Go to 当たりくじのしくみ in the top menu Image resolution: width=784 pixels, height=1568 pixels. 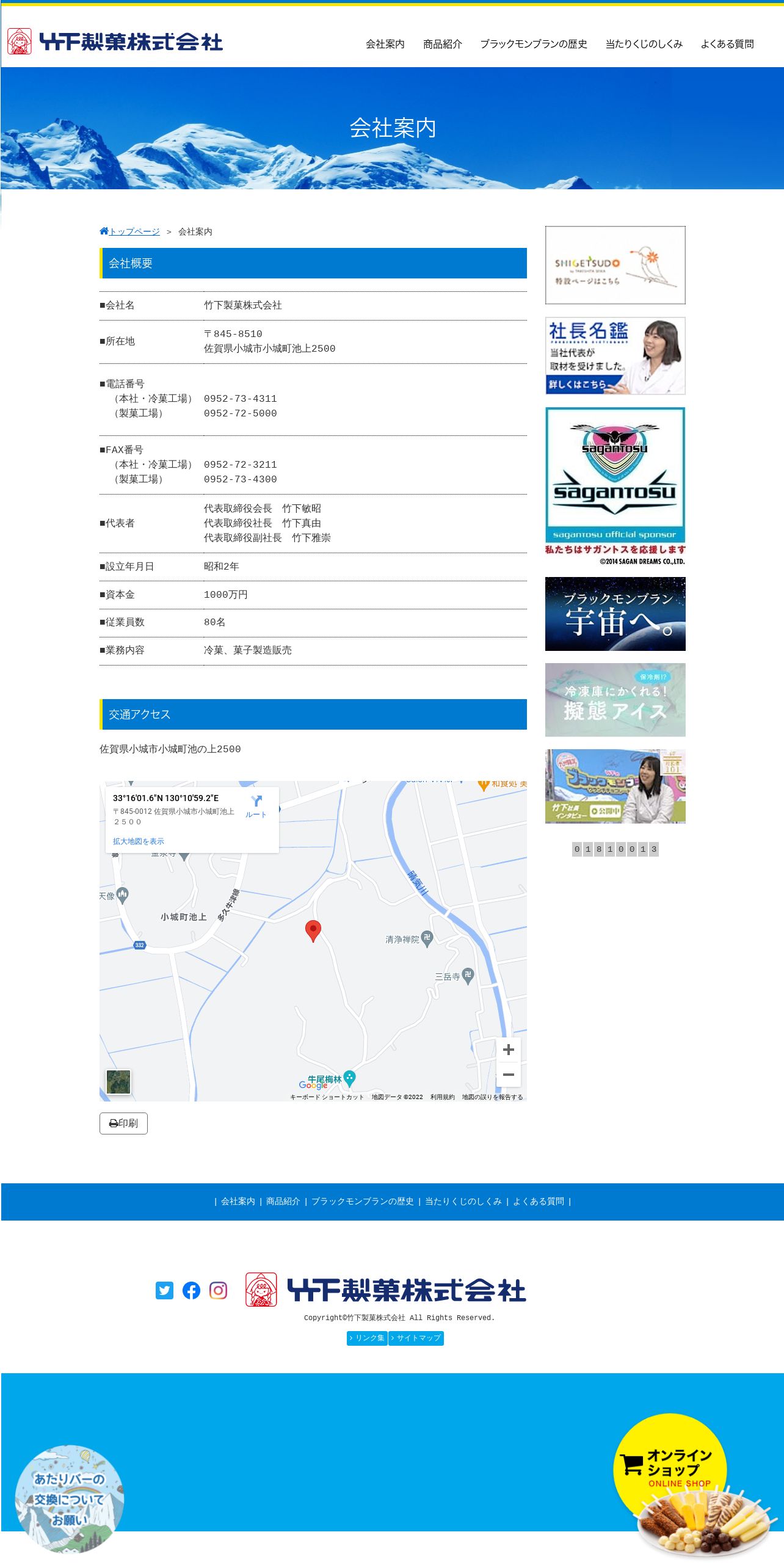tap(644, 44)
